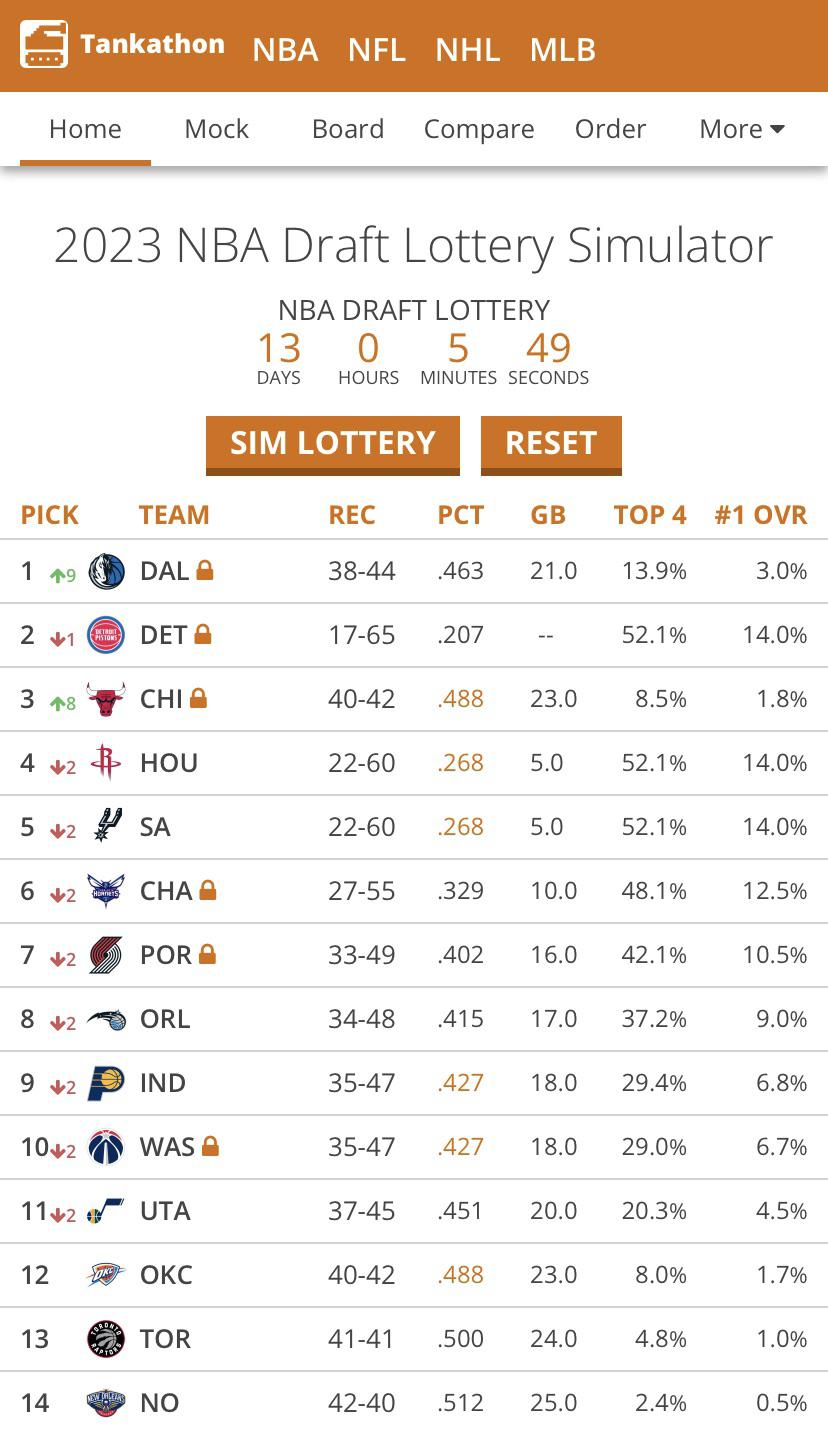Viewport: 828px width, 1429px height.
Task: Switch to the NHL section
Action: coord(467,49)
